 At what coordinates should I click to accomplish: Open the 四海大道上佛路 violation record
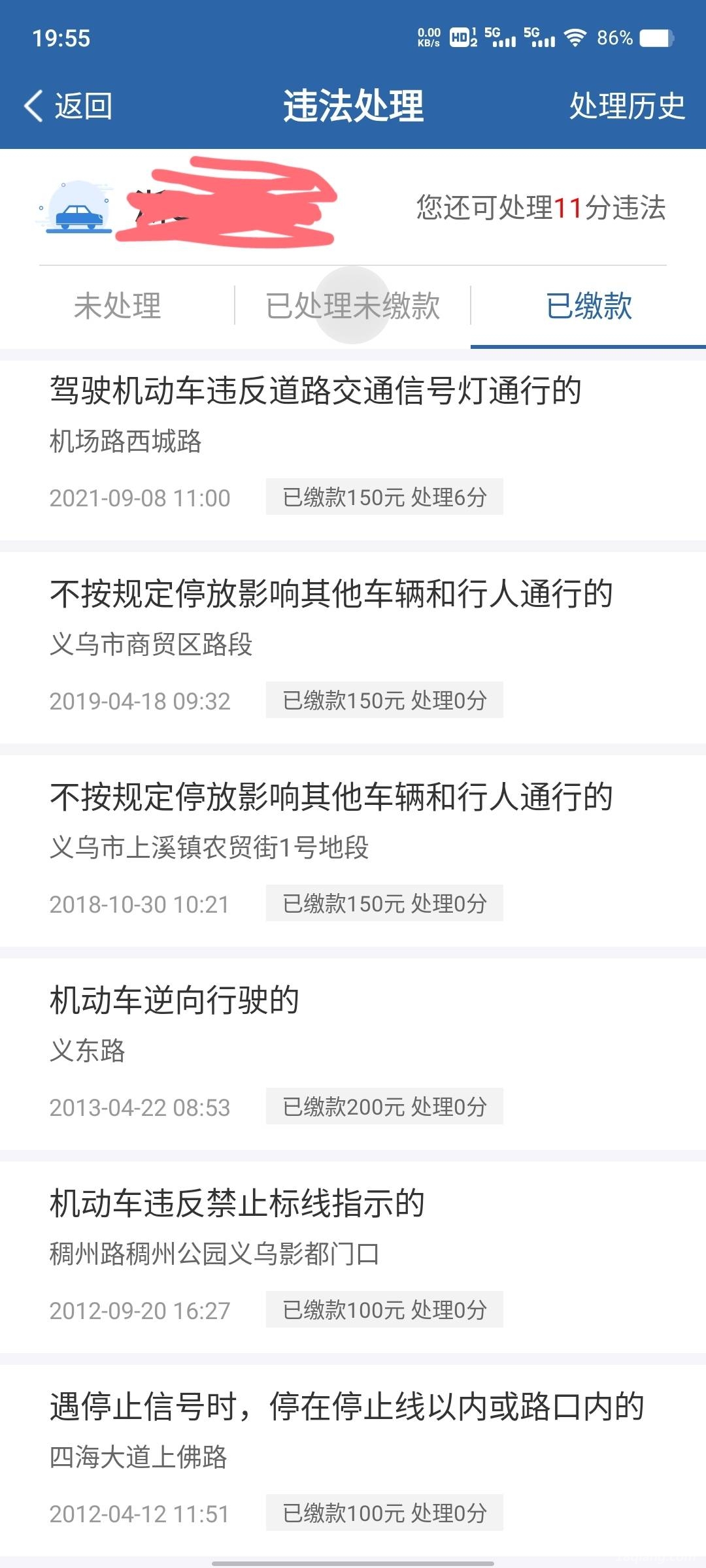click(x=353, y=1458)
